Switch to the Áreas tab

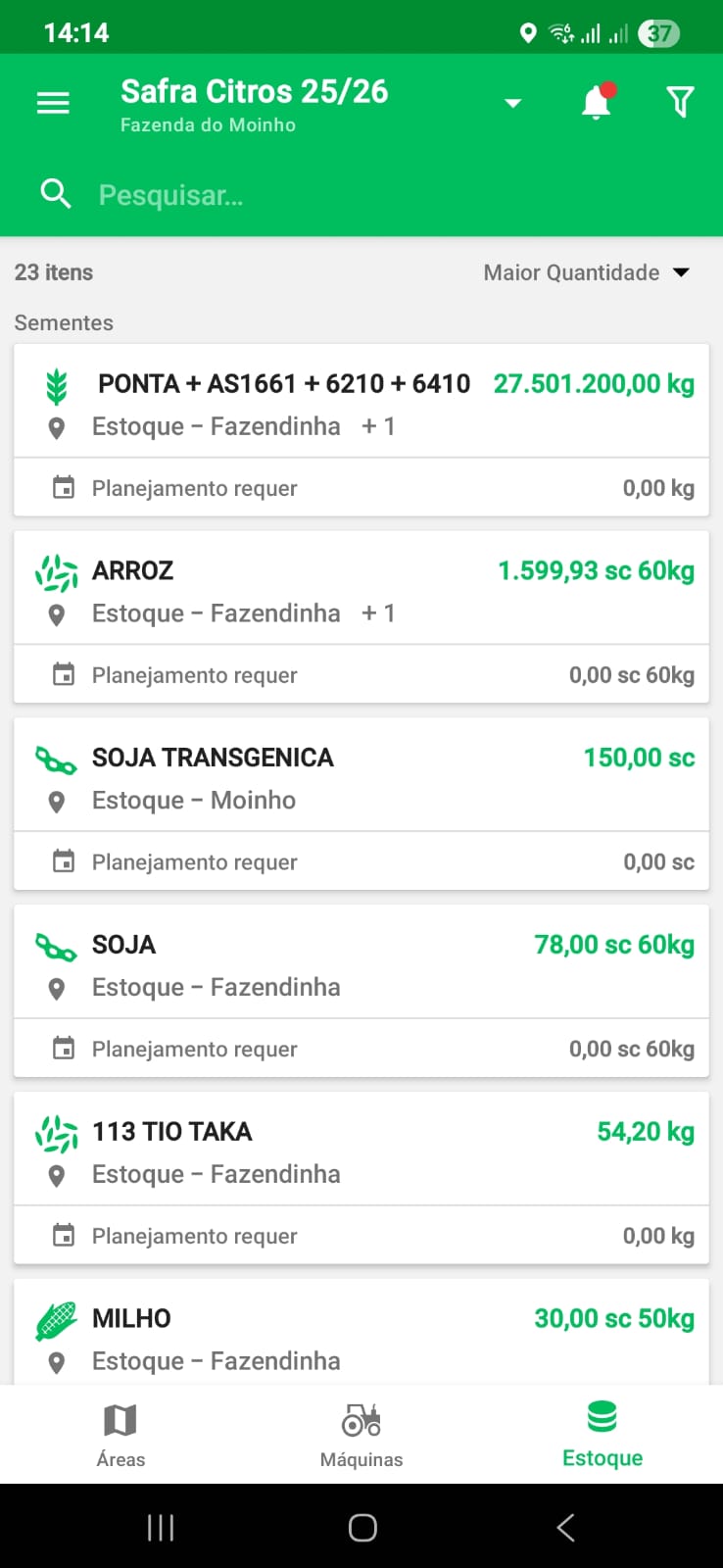[120, 1434]
